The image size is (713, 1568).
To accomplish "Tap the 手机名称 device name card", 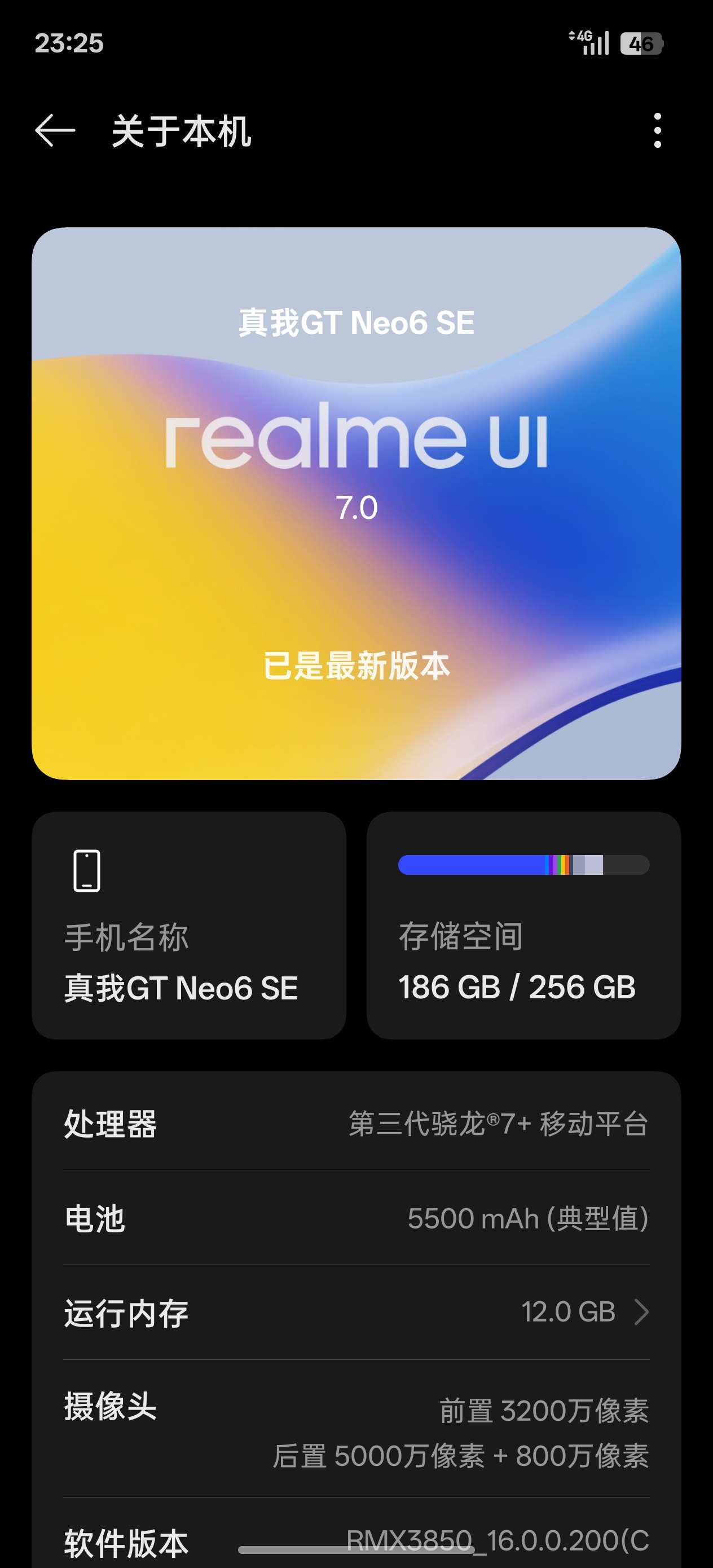I will pyautogui.click(x=189, y=924).
